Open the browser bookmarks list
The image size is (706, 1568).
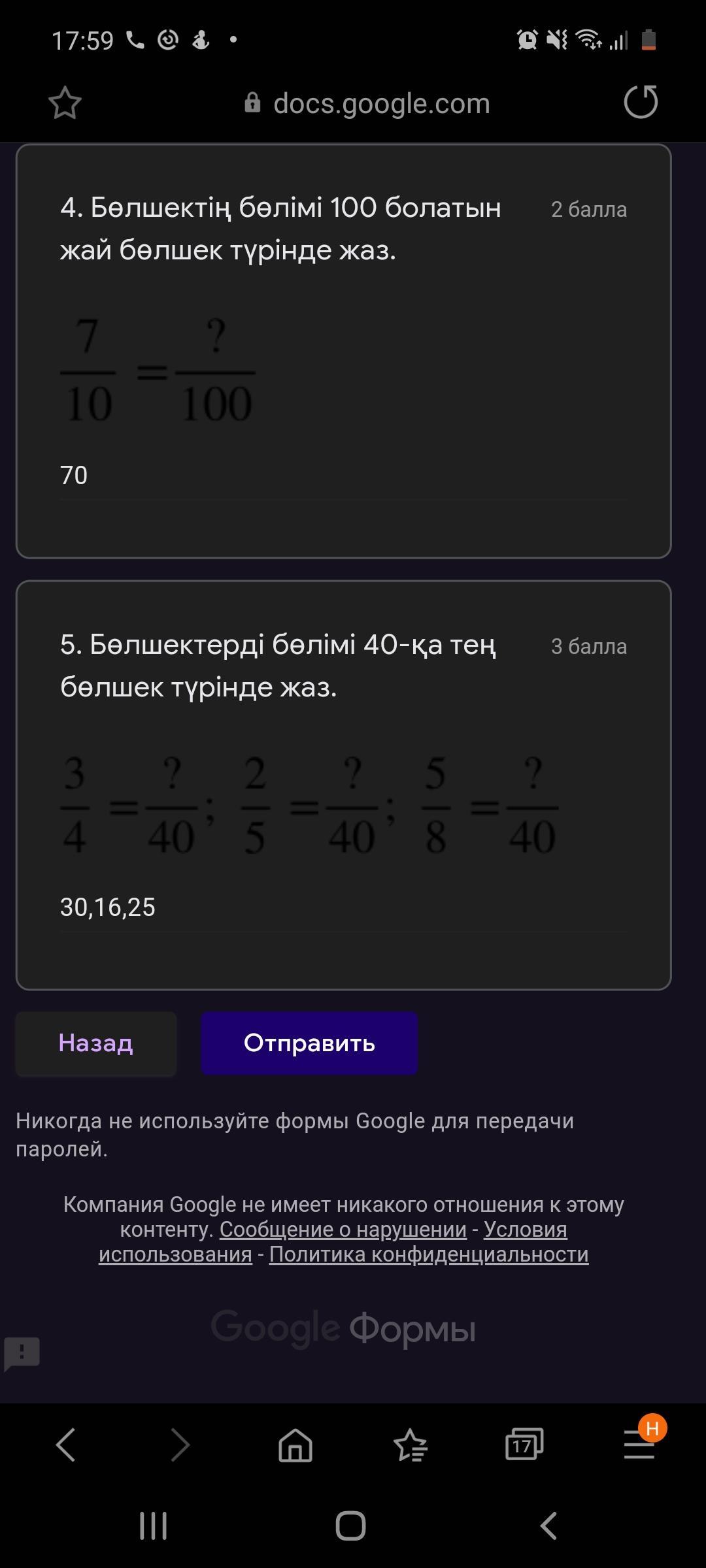coord(410,1444)
